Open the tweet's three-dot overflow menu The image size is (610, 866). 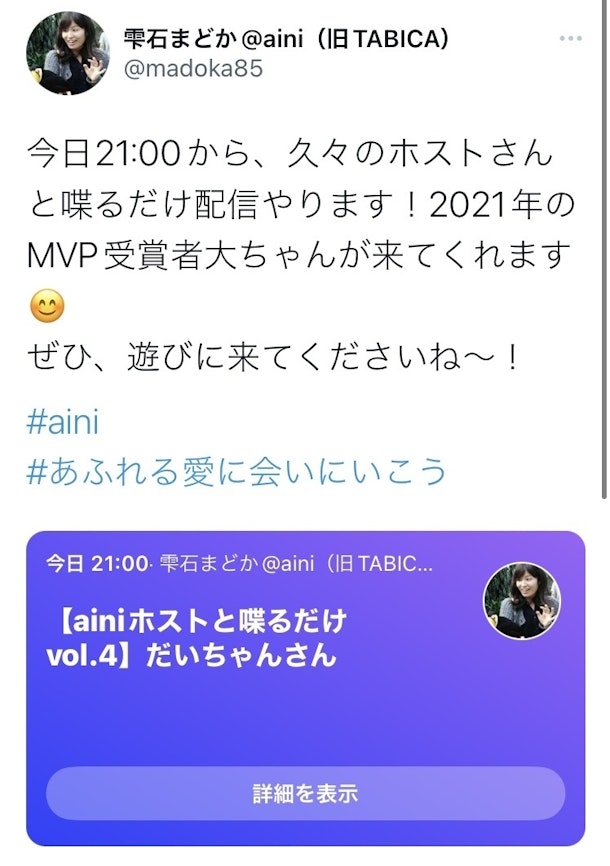[570, 39]
